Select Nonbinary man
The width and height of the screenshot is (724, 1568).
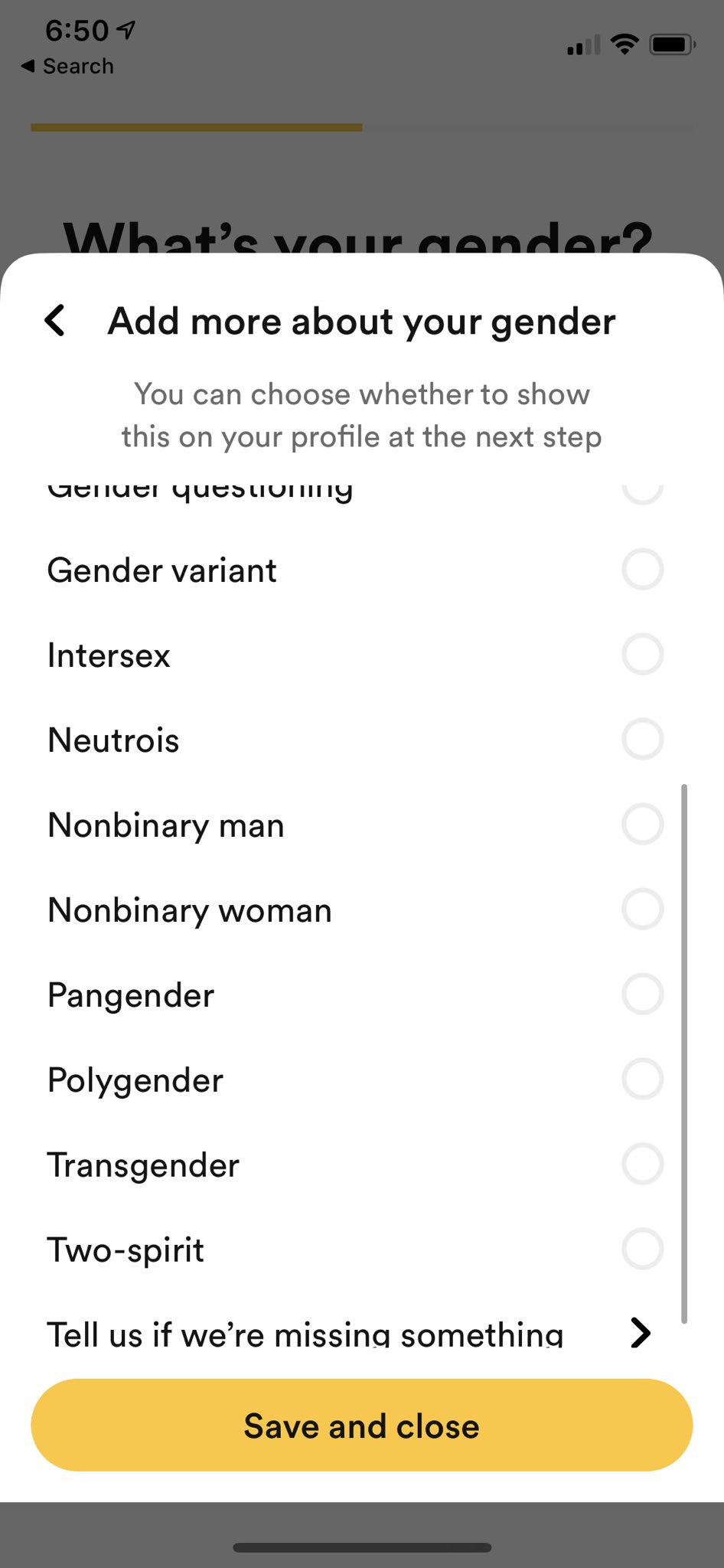[641, 825]
